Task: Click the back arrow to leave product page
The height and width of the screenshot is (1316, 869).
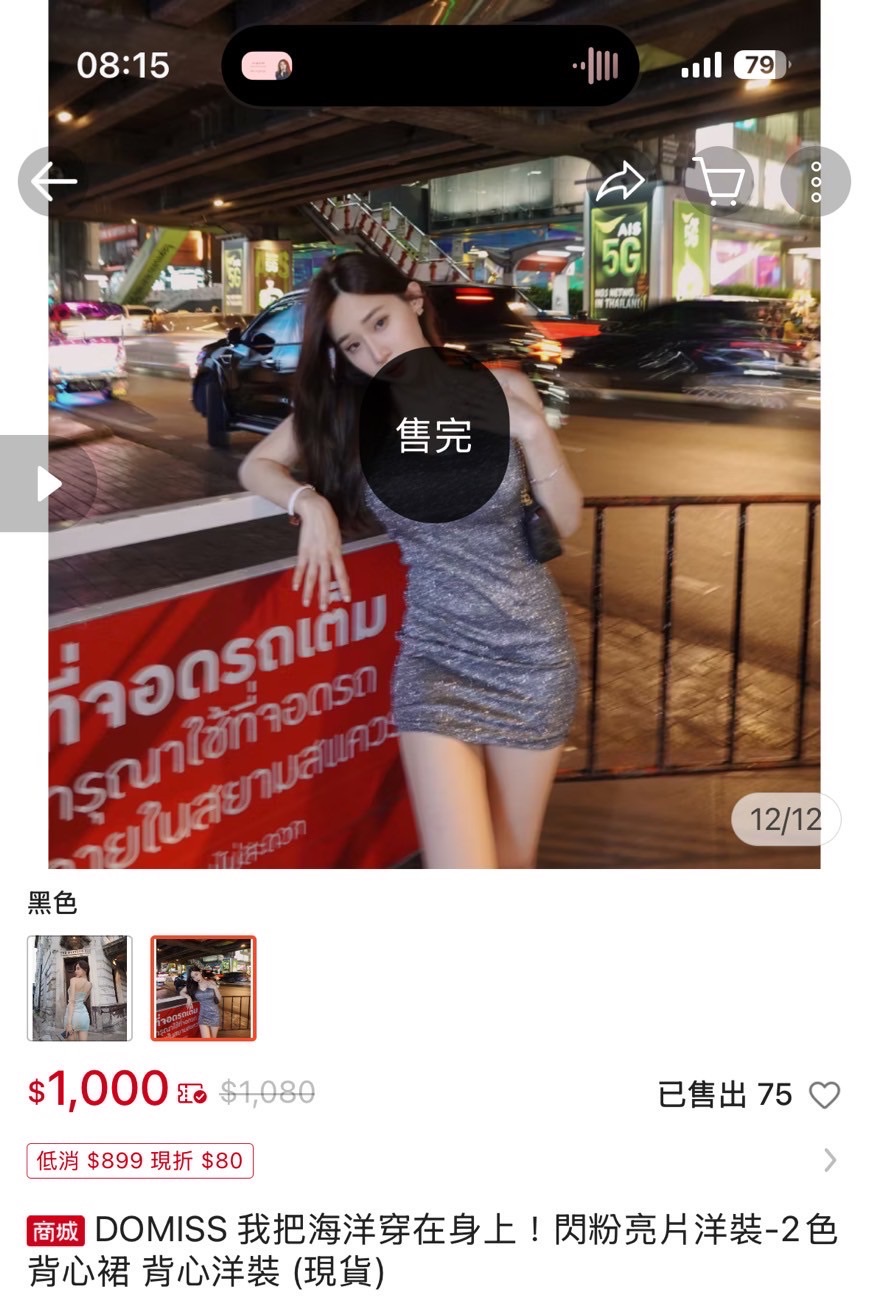Action: tap(48, 181)
